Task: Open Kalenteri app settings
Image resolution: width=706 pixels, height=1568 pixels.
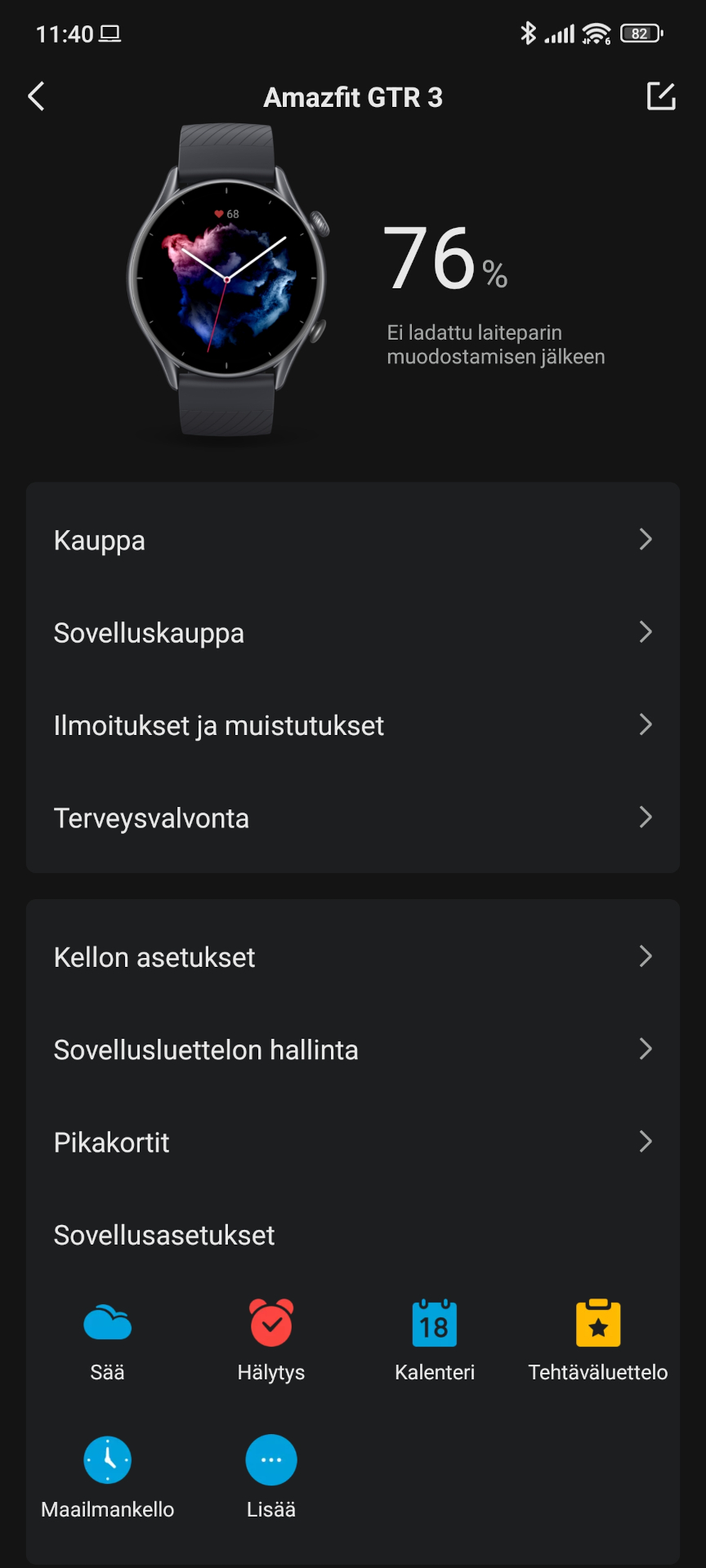Action: (x=435, y=1339)
